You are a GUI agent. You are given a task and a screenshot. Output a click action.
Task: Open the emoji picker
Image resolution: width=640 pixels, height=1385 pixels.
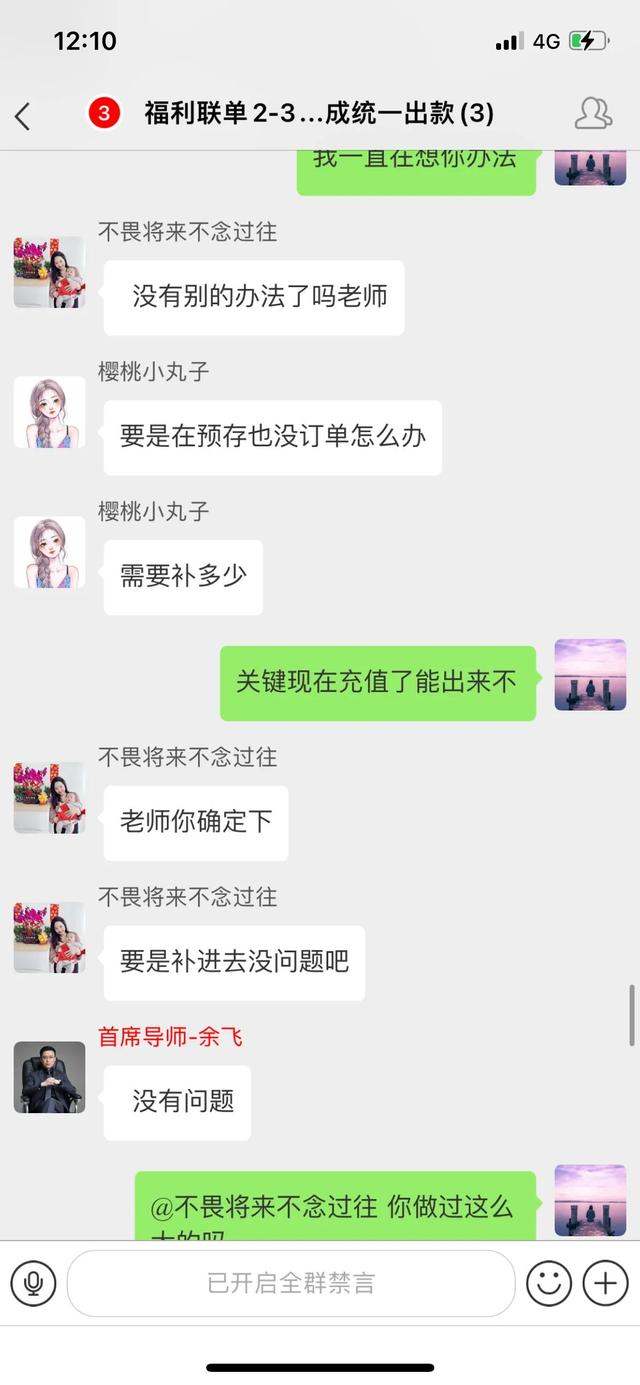[x=549, y=1282]
